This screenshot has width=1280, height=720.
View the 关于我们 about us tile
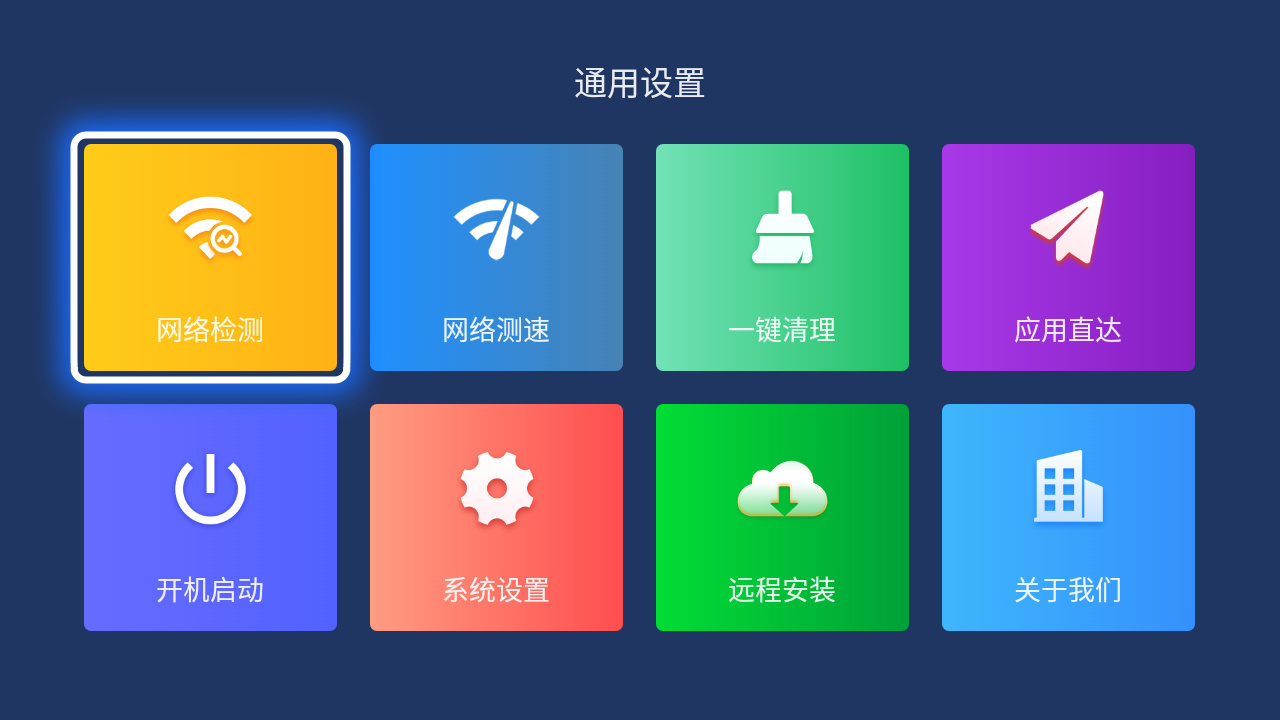[x=1068, y=518]
